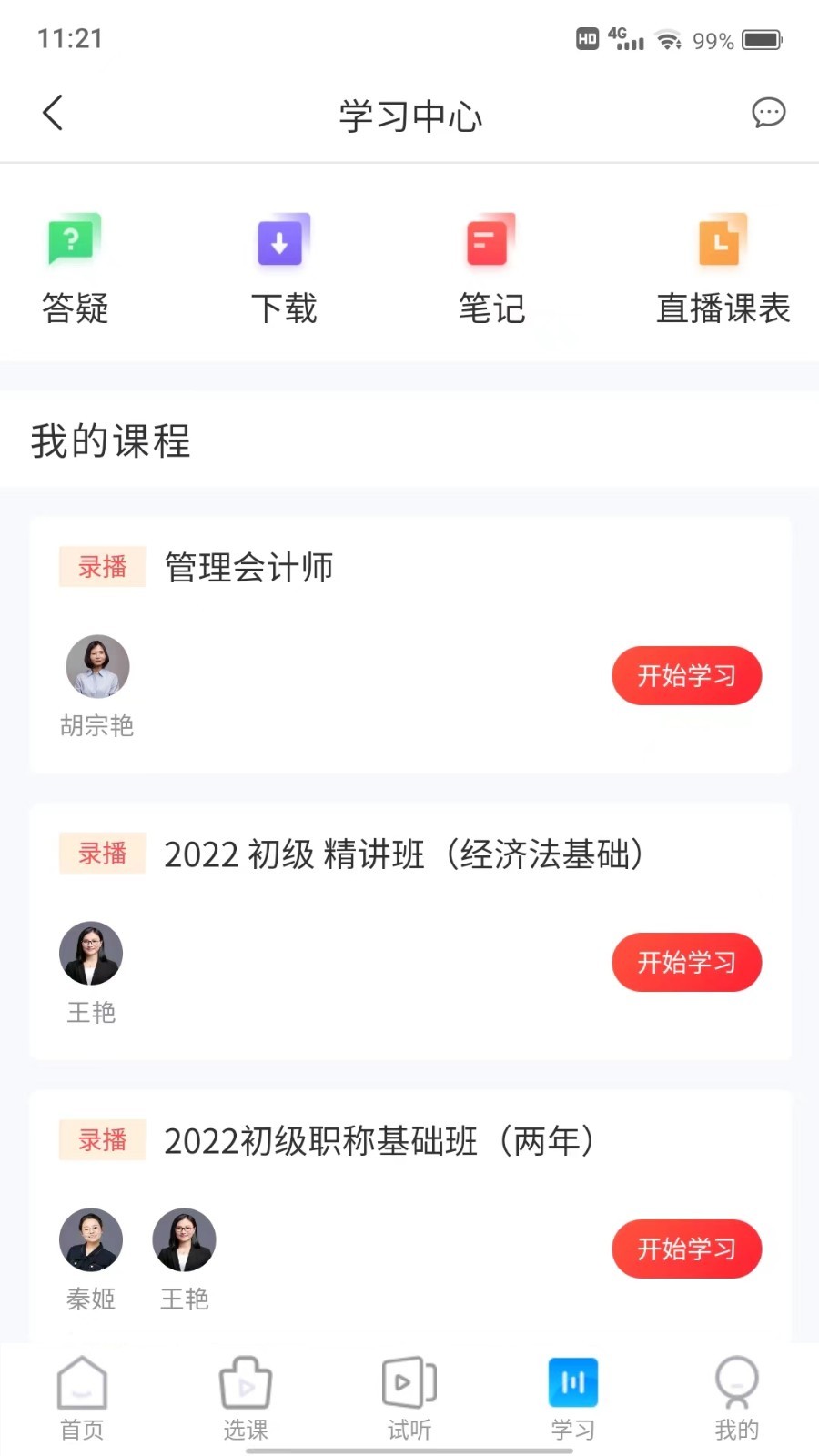This screenshot has height=1456, width=819.
Task: Tap the 试听 trial listening icon
Action: coord(409,1397)
